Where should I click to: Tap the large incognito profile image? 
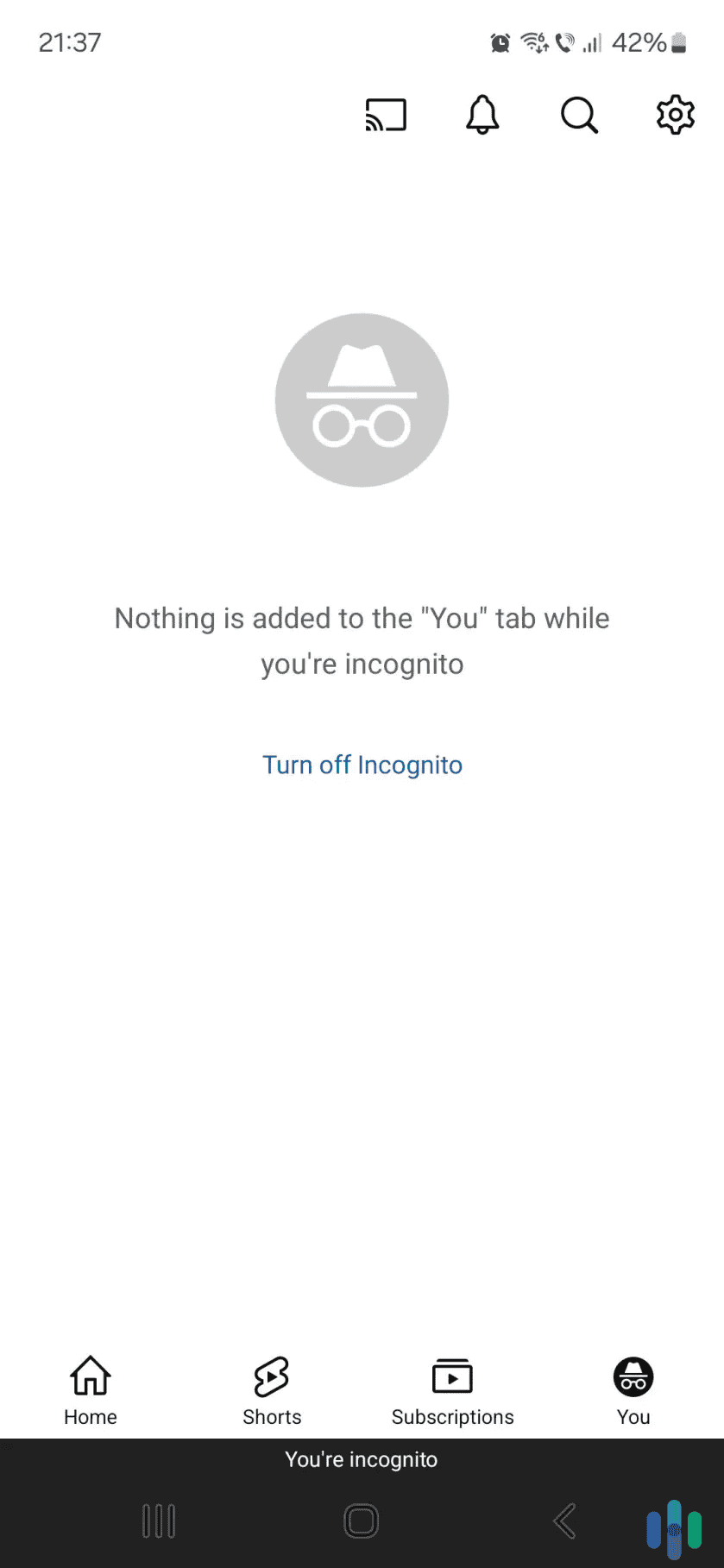click(x=361, y=400)
